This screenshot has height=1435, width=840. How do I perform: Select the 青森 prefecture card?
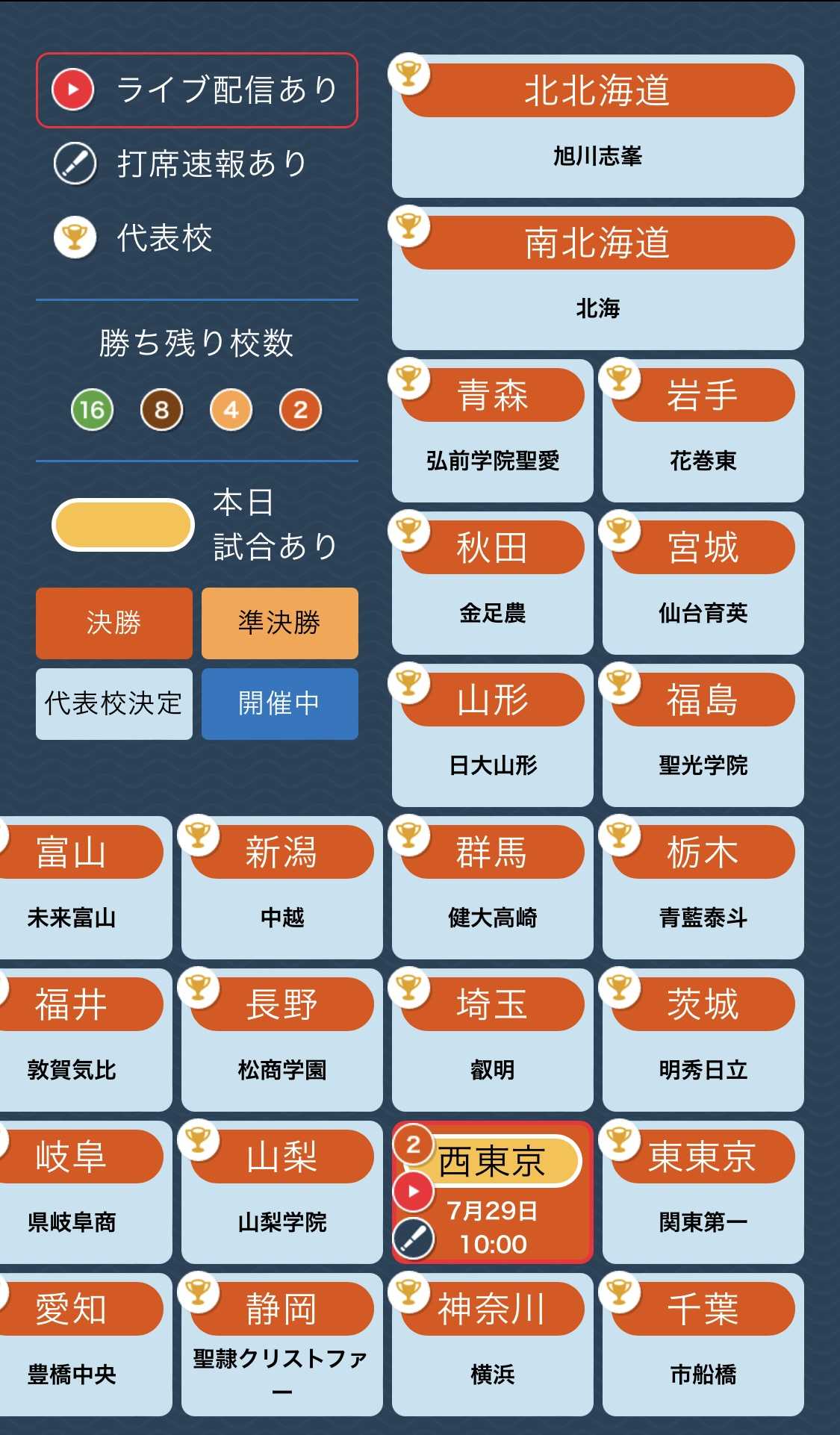point(493,431)
